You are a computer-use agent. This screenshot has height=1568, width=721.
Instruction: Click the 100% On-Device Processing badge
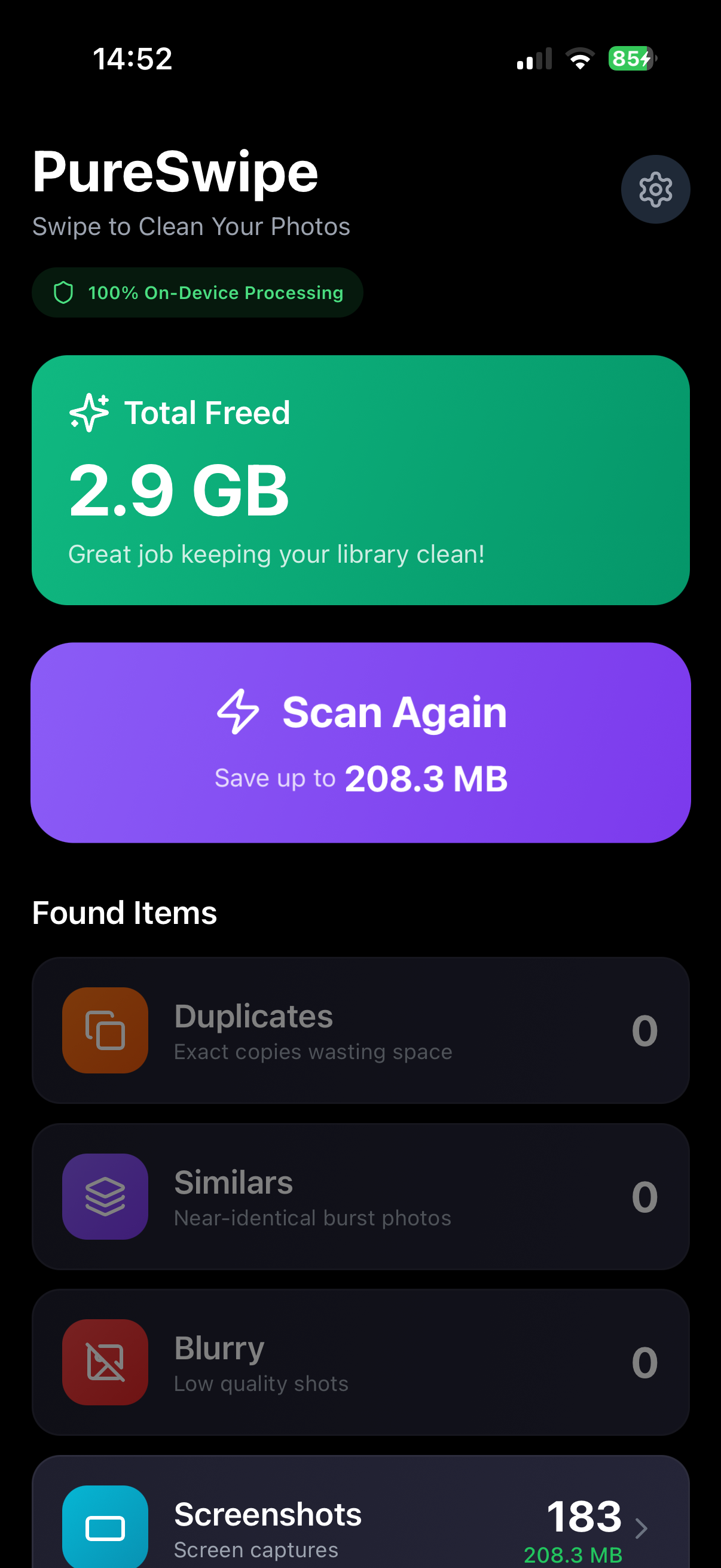[x=196, y=292]
